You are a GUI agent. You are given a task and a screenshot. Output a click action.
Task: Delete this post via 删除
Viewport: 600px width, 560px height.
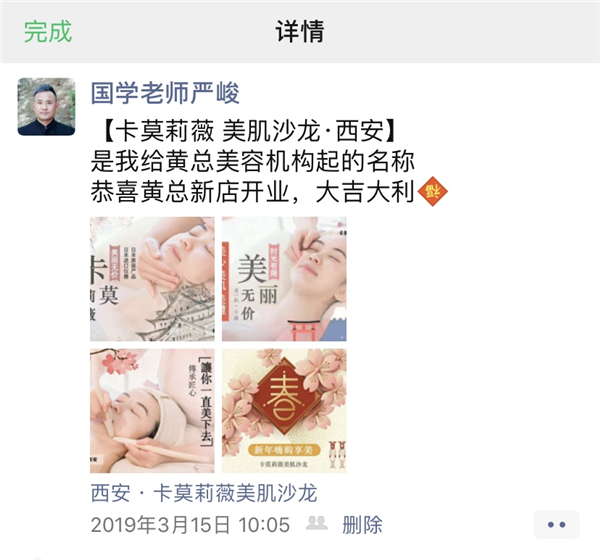pyautogui.click(x=362, y=524)
